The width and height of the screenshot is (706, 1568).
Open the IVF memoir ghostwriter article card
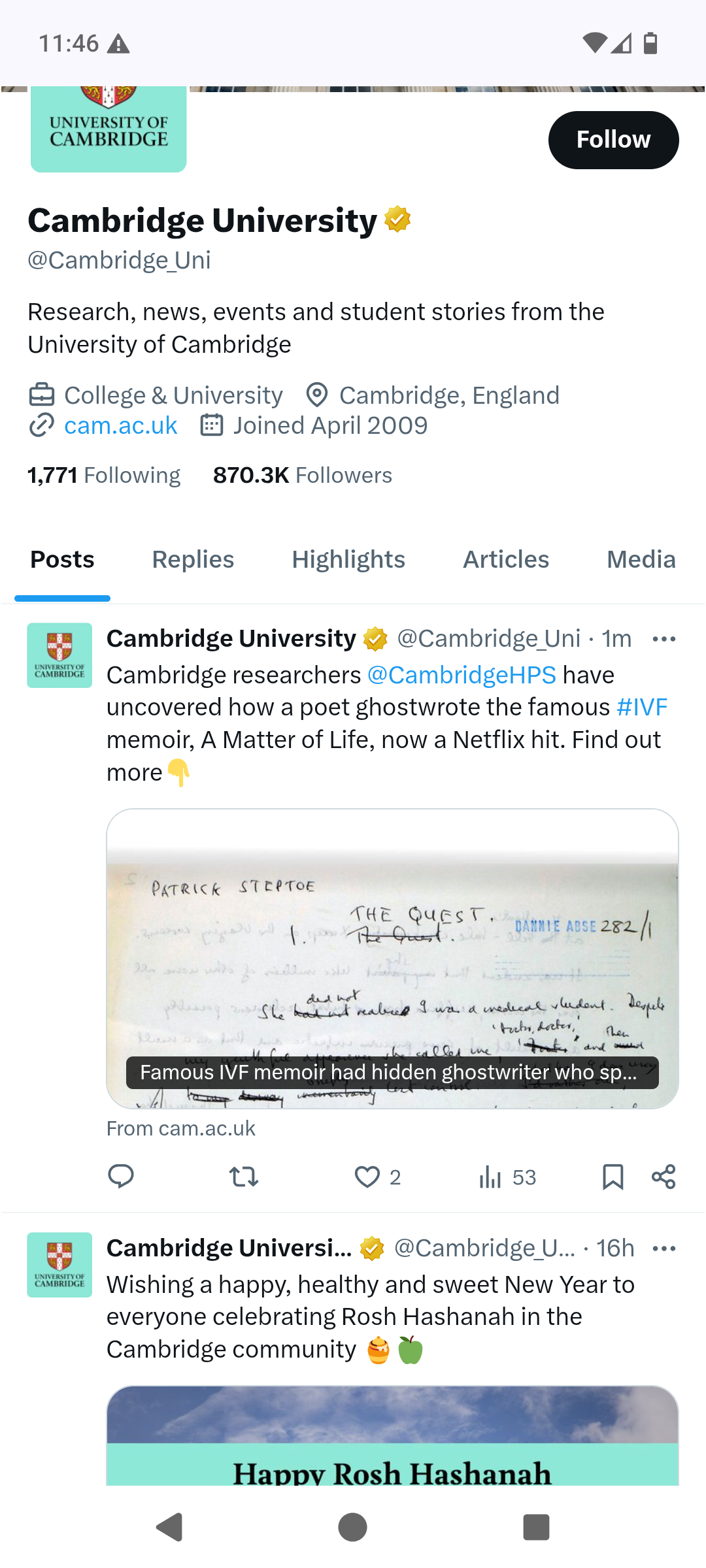click(392, 958)
